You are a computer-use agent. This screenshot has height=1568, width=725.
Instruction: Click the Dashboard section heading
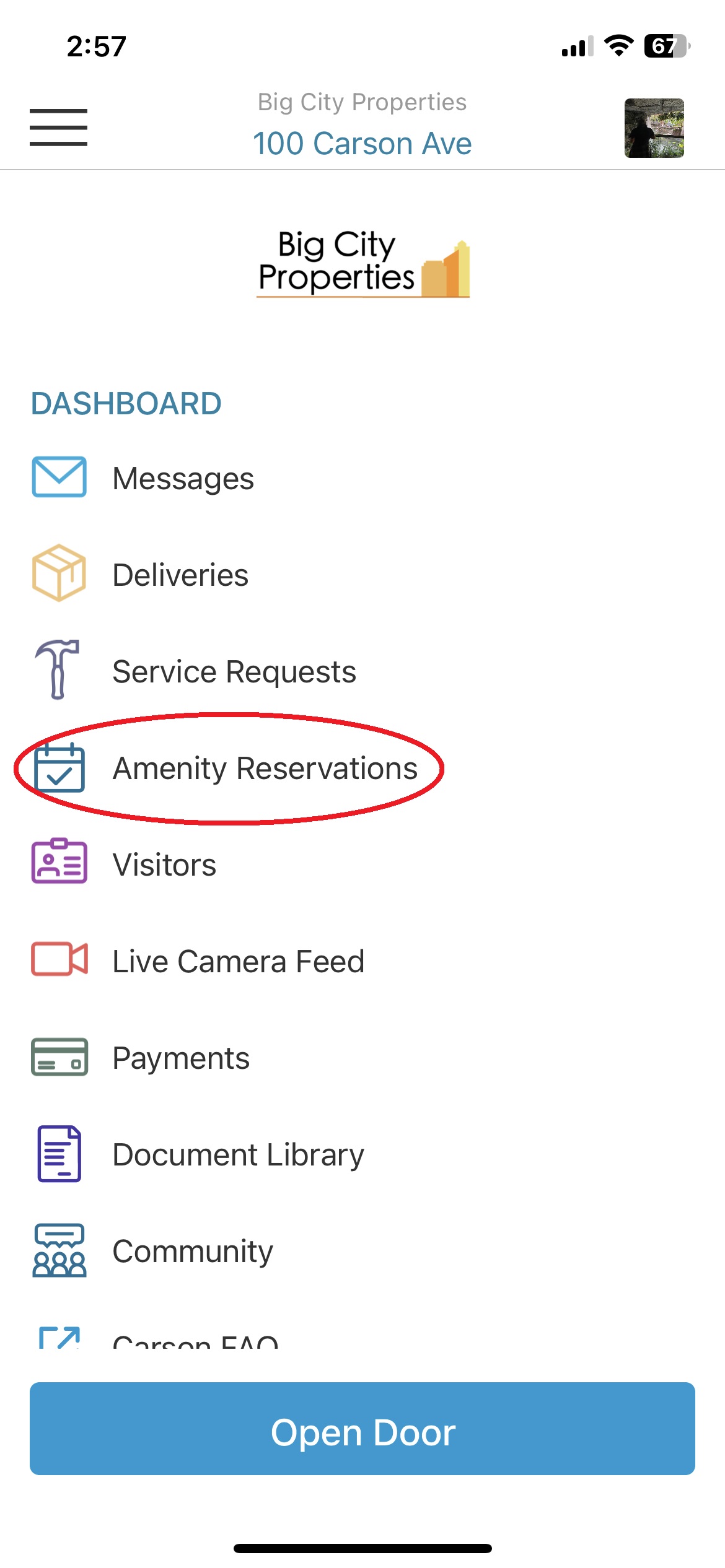coord(126,403)
